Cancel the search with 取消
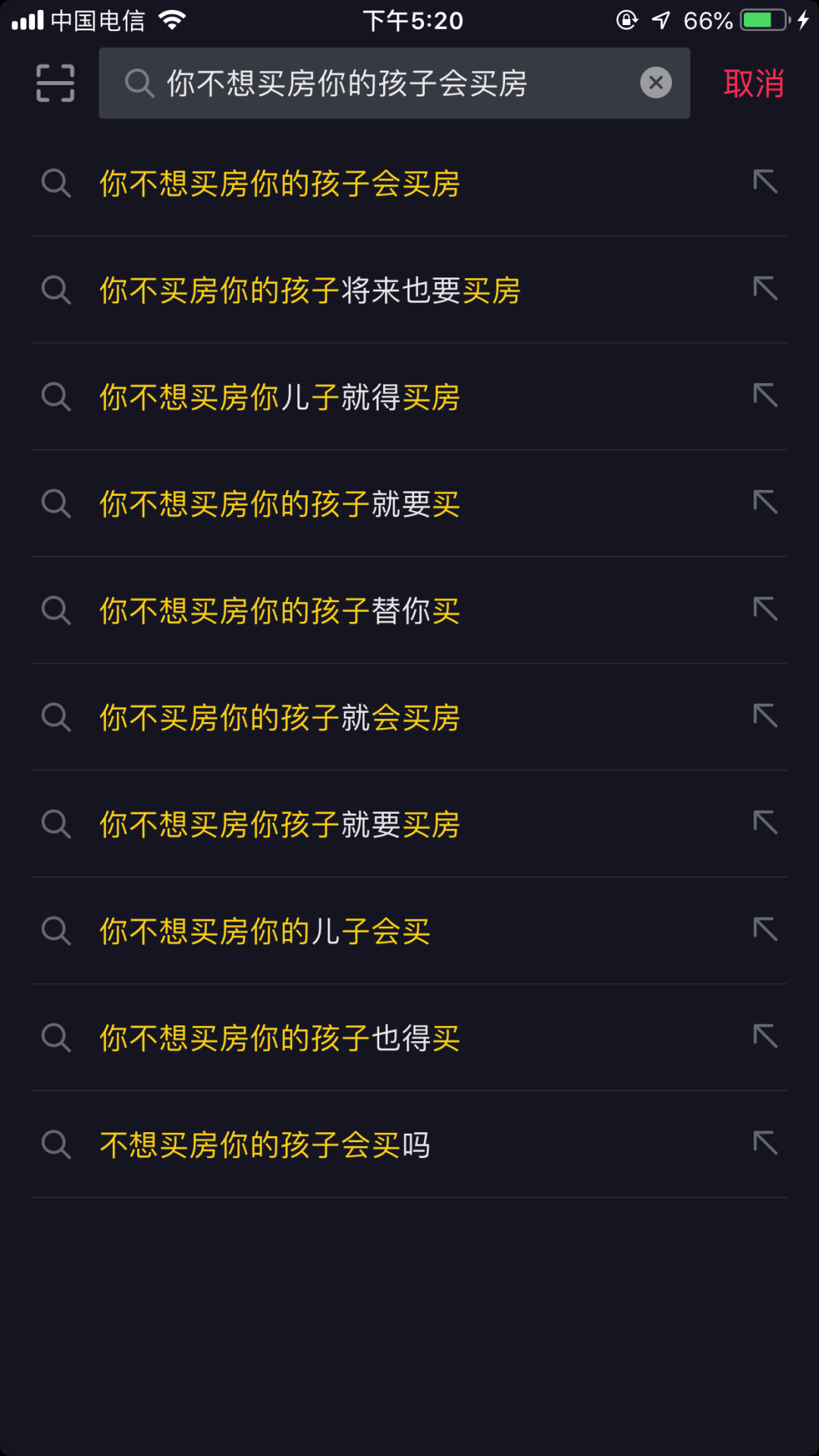 click(753, 83)
